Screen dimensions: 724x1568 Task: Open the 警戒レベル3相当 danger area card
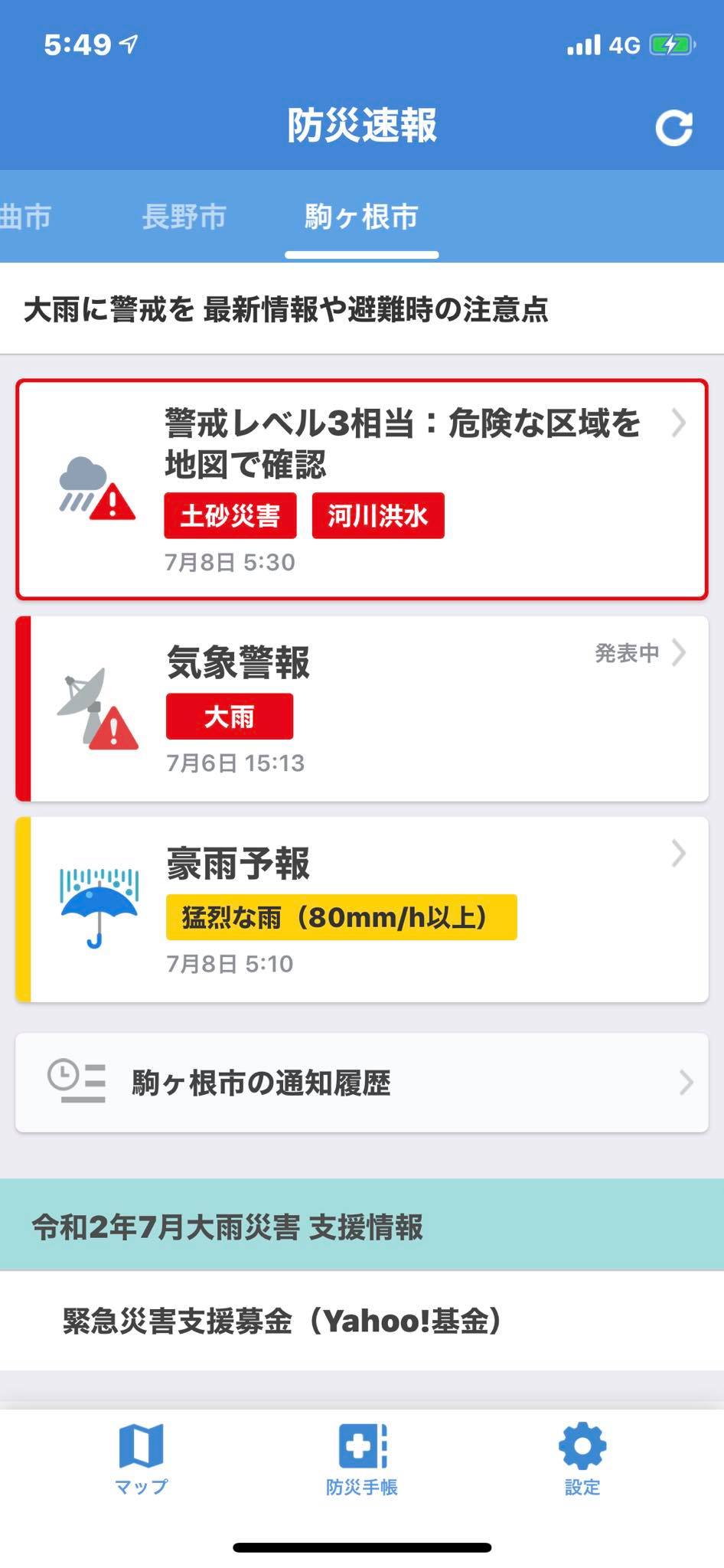coord(362,489)
